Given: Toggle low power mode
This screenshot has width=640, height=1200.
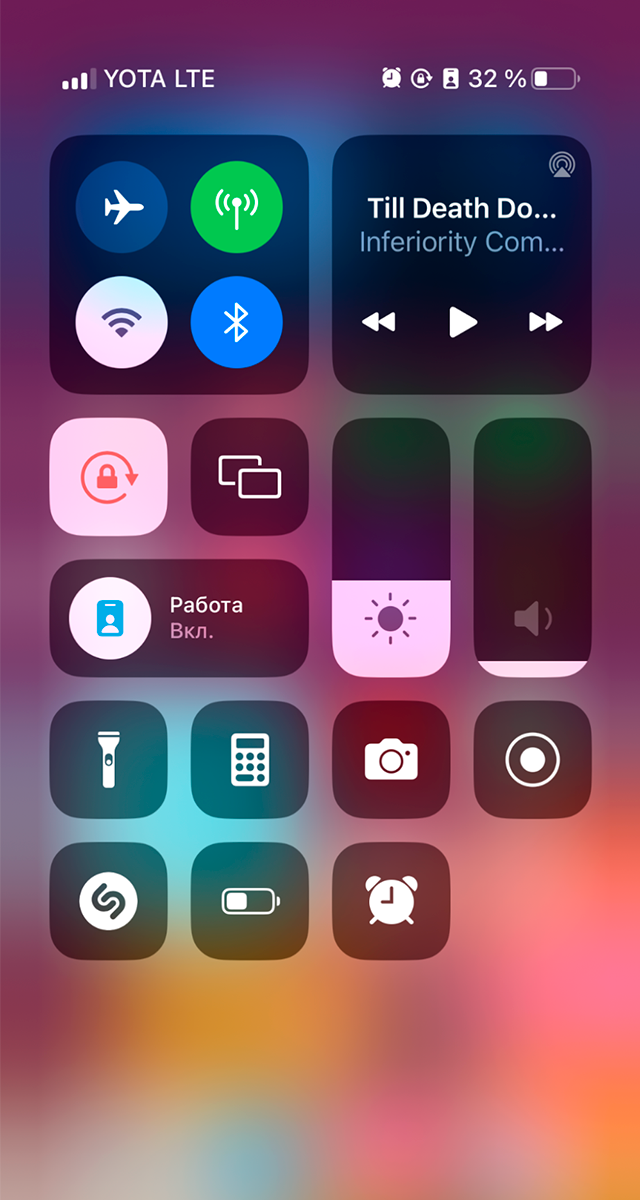Looking at the screenshot, I should point(250,901).
